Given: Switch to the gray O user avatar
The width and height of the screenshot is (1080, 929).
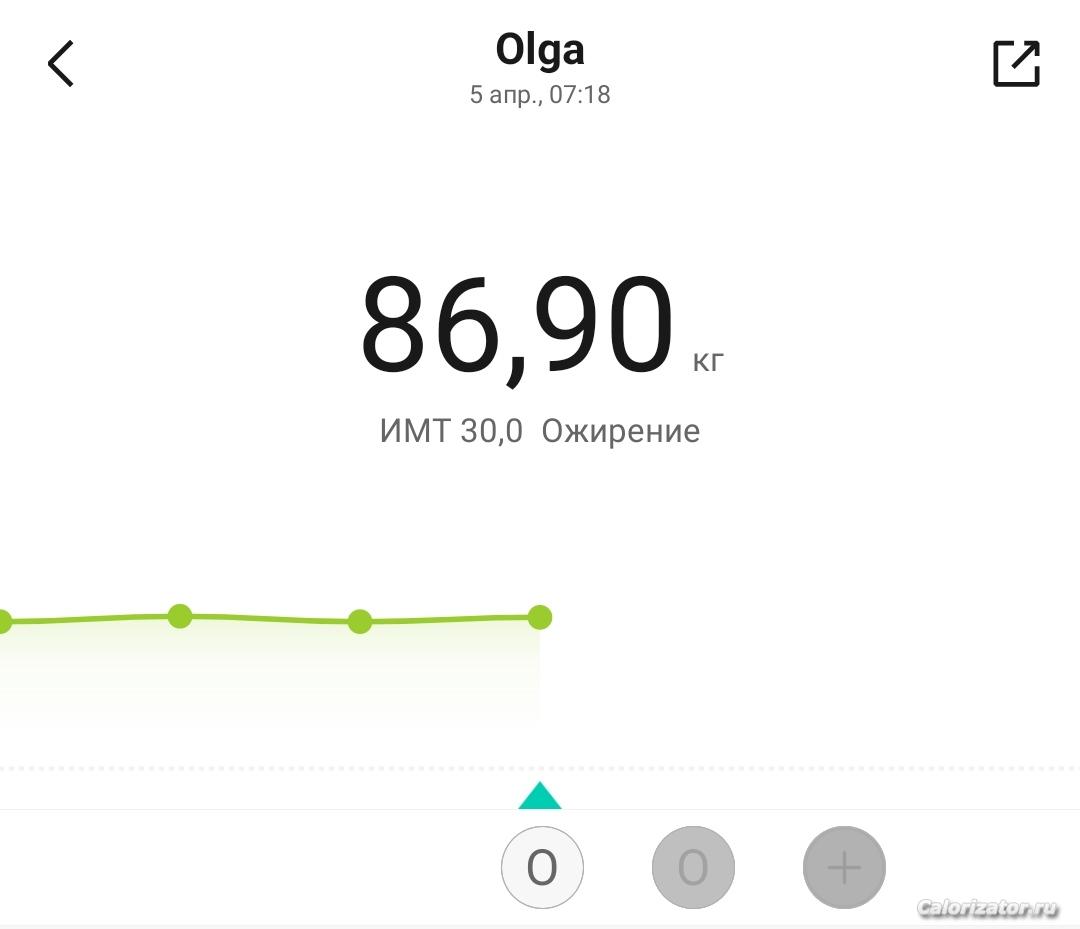Looking at the screenshot, I should [x=693, y=867].
